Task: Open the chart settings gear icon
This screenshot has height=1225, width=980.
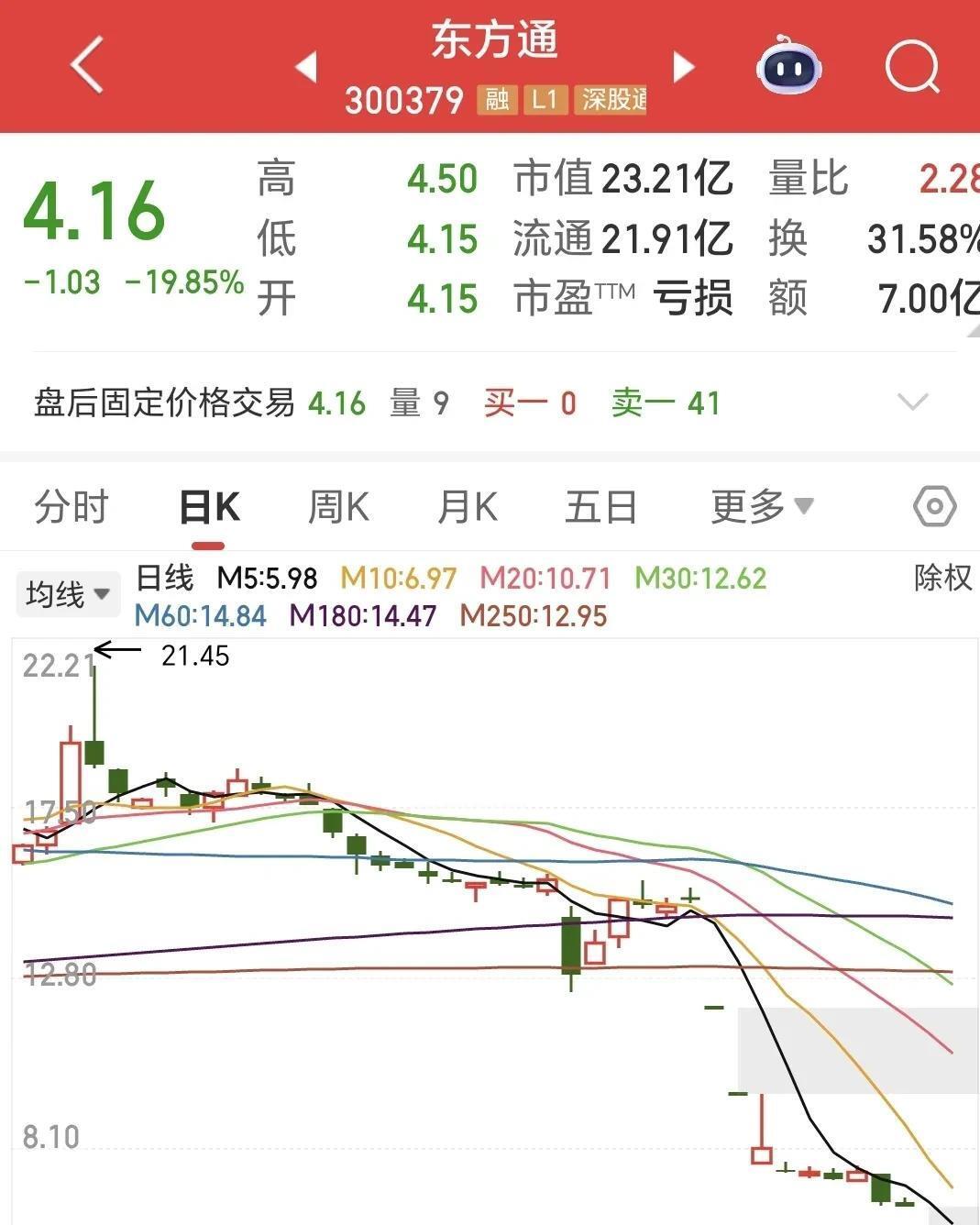Action: click(932, 505)
